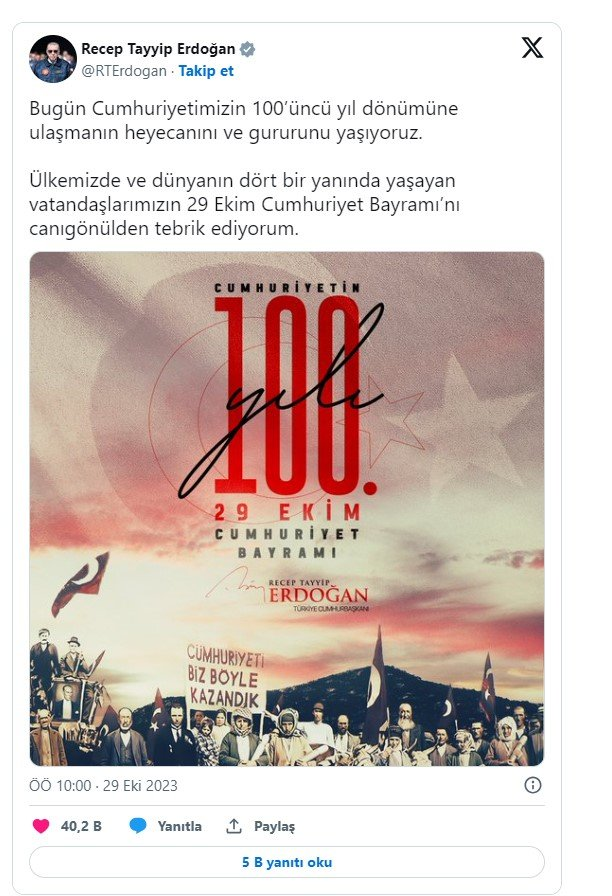Open the 100. yıl poster image
The image size is (612, 896).
click(287, 509)
